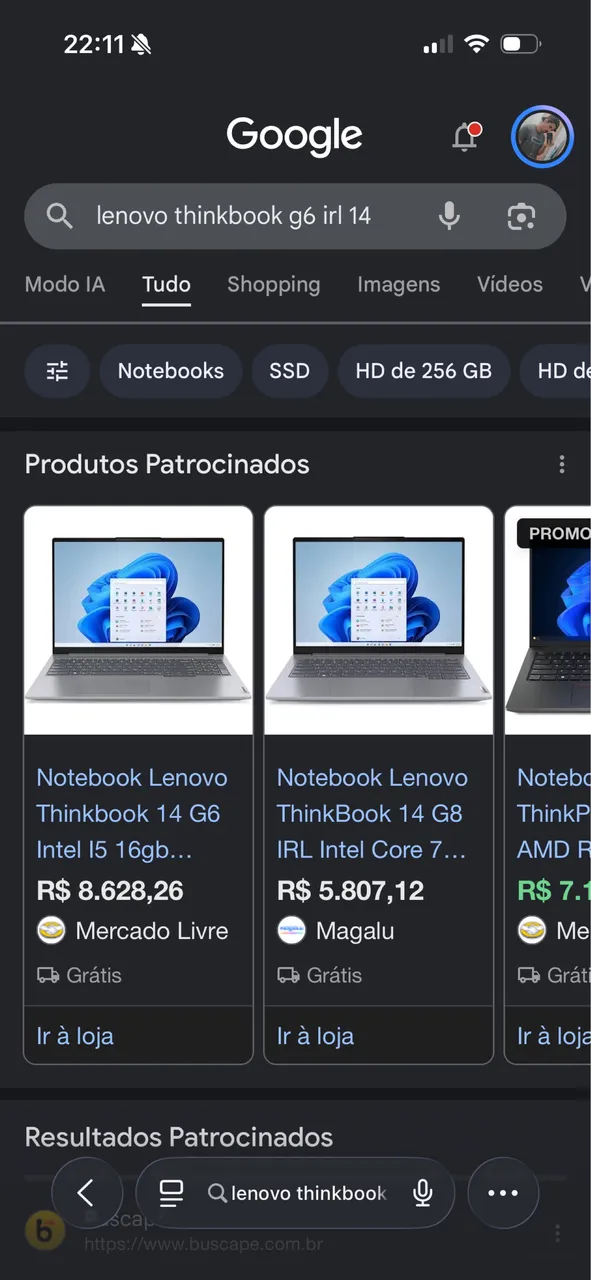Open the notifications bell

pos(466,137)
